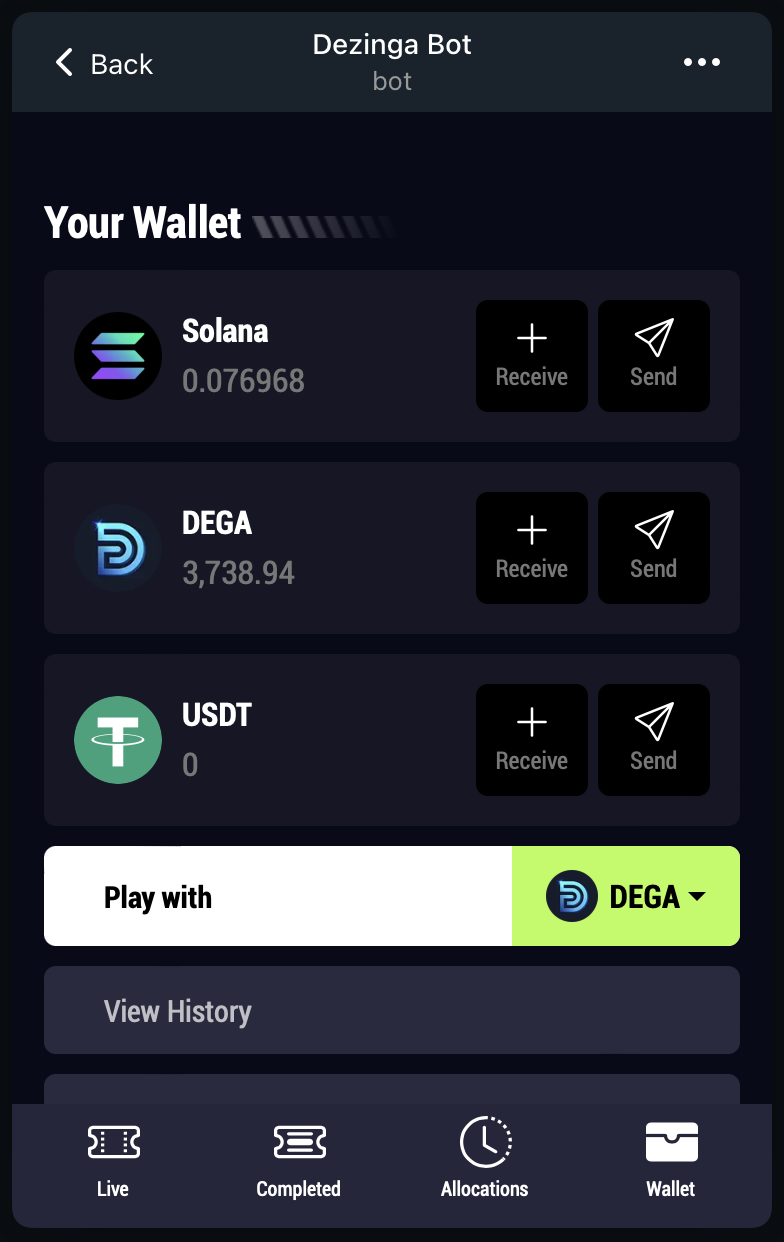
Task: Open View History
Action: (391, 1010)
